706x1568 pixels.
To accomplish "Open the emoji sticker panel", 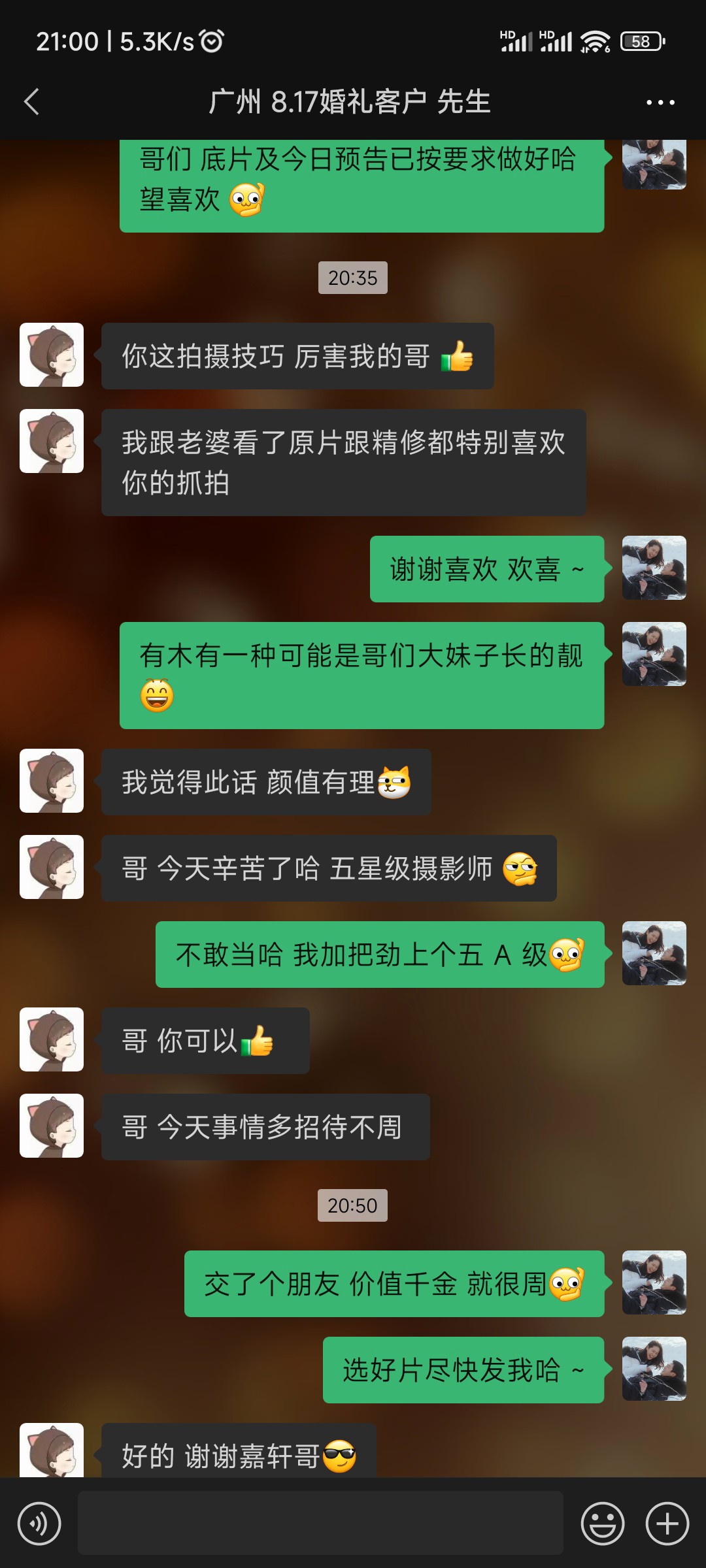I will click(x=603, y=1524).
